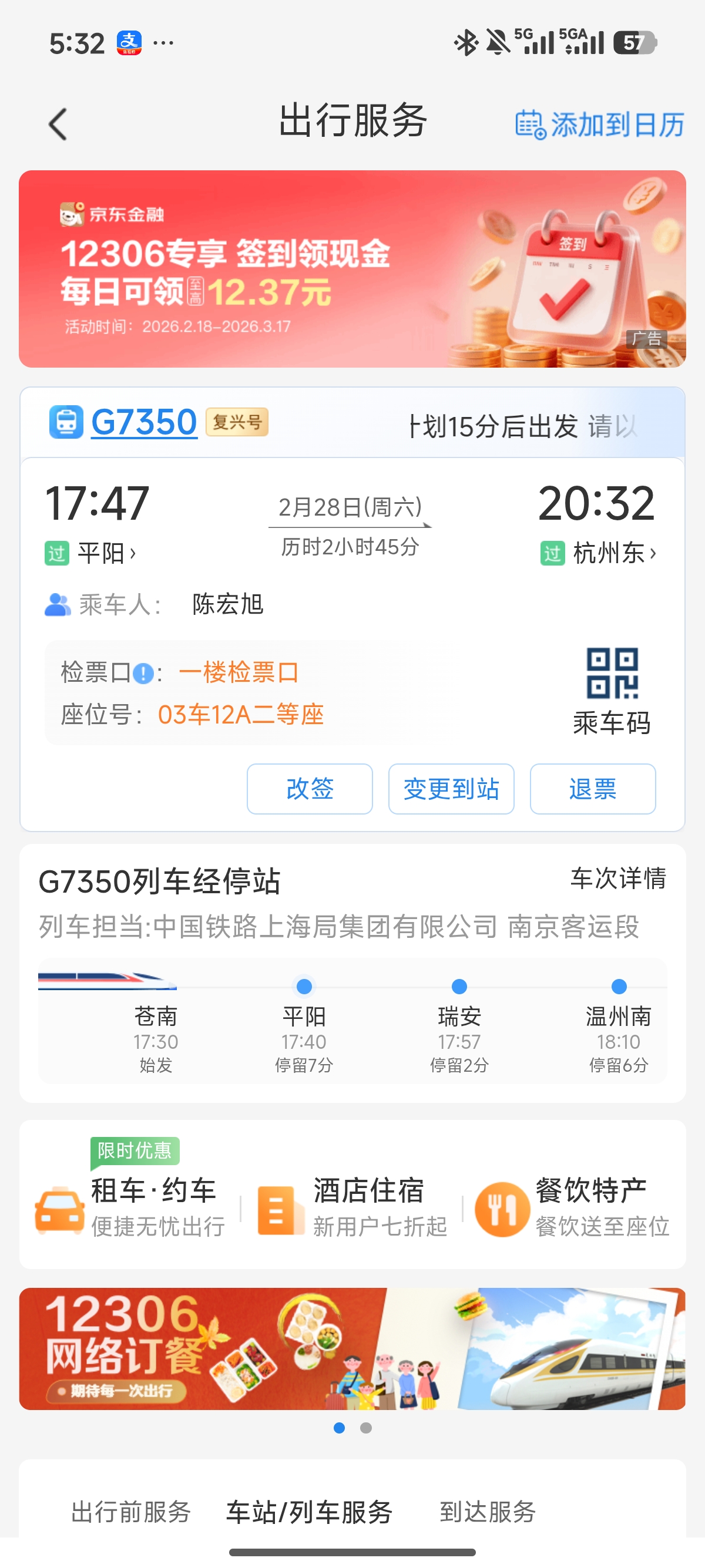The image size is (705, 1568).
Task: Open 车次详情 for train details
Action: pos(618,879)
